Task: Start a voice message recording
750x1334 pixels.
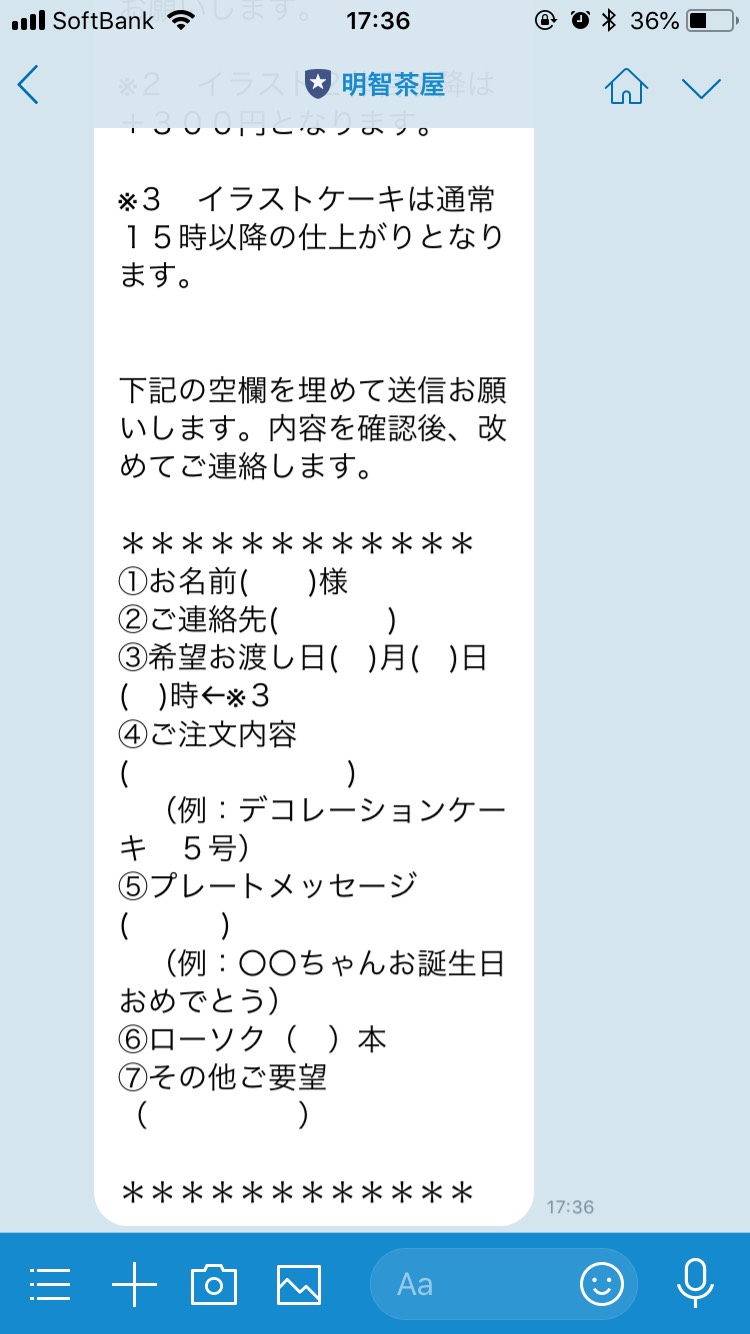Action: (695, 1284)
